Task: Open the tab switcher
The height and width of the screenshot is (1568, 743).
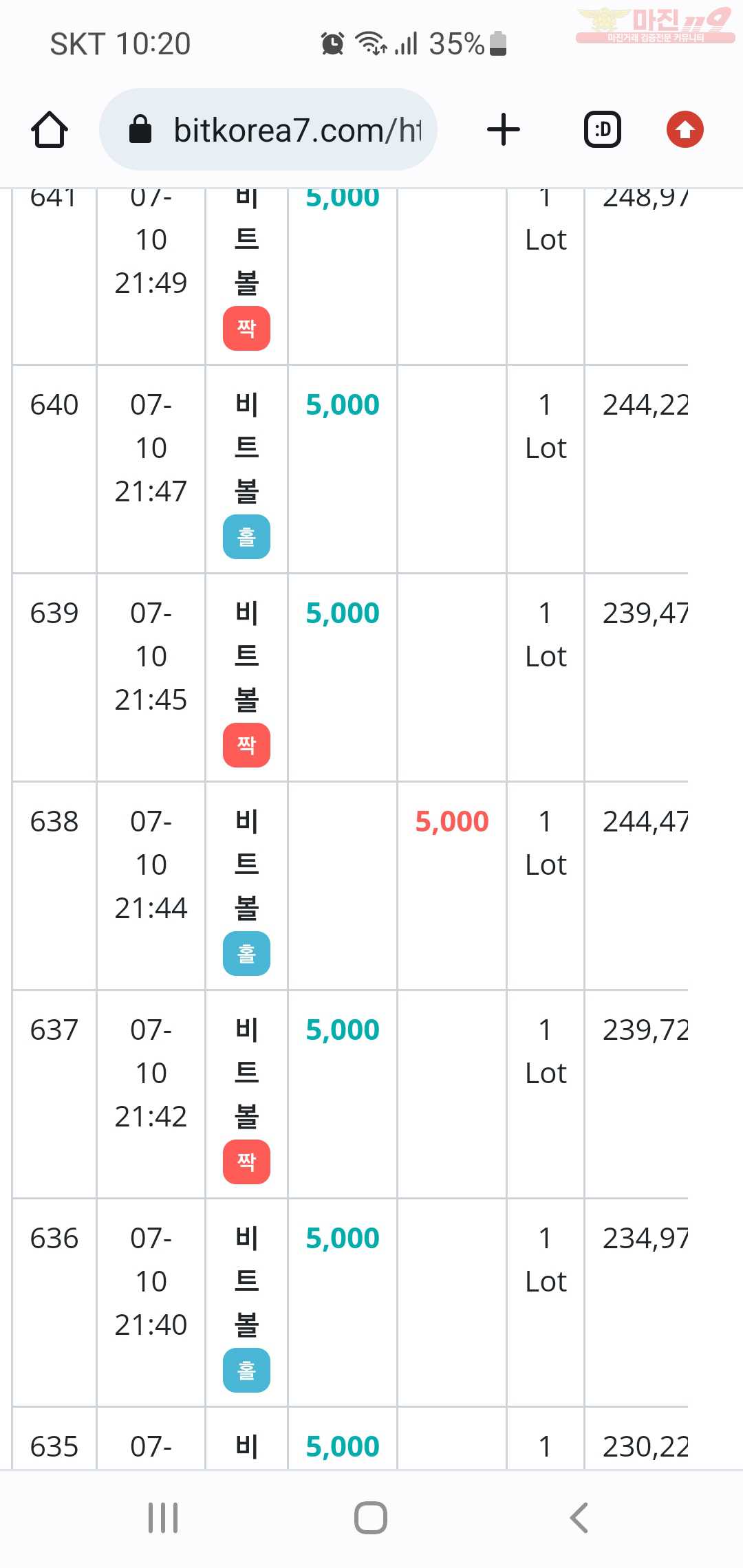Action: 603,129
